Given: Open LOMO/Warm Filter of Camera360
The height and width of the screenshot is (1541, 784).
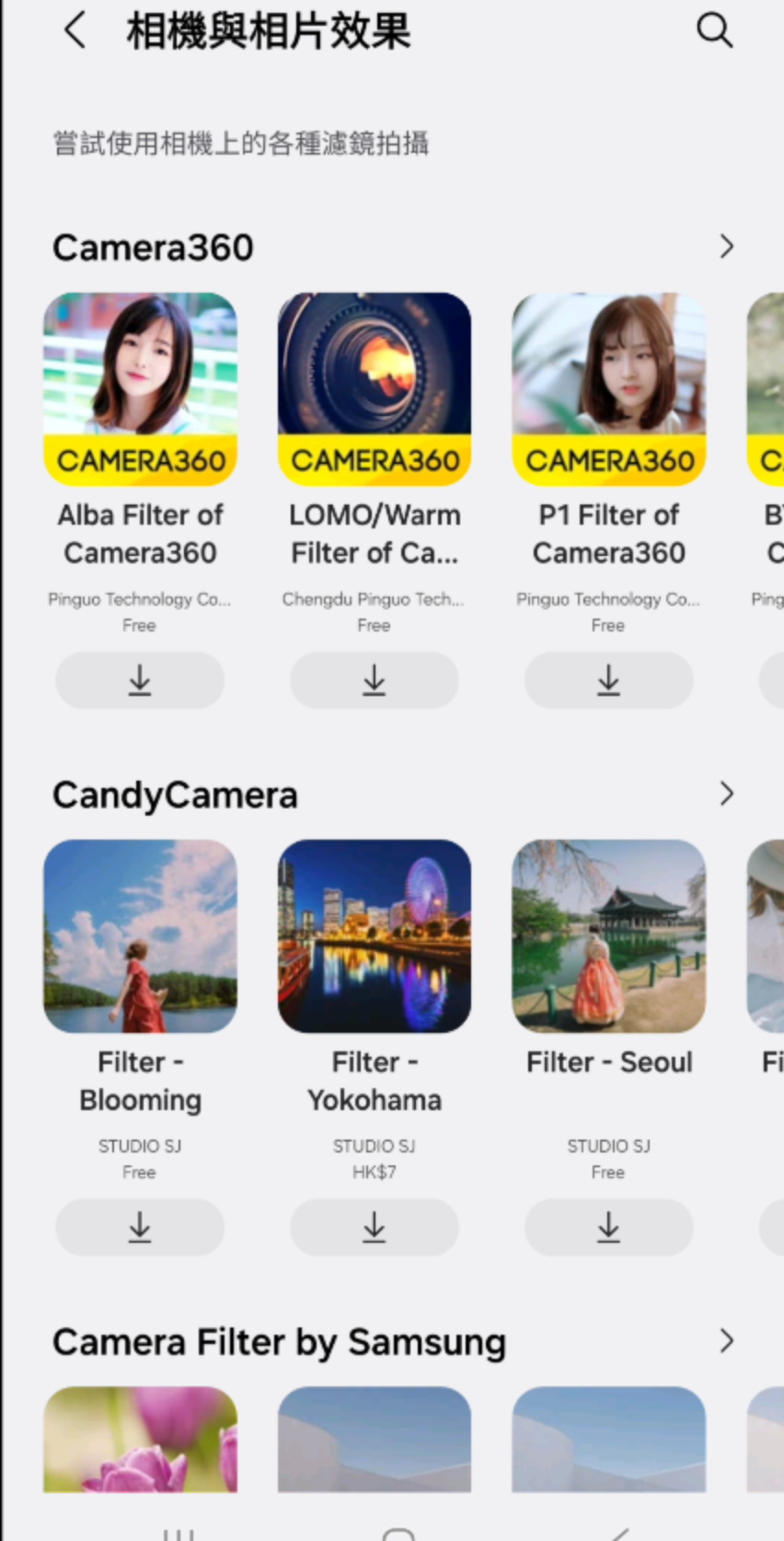Looking at the screenshot, I should click(375, 388).
